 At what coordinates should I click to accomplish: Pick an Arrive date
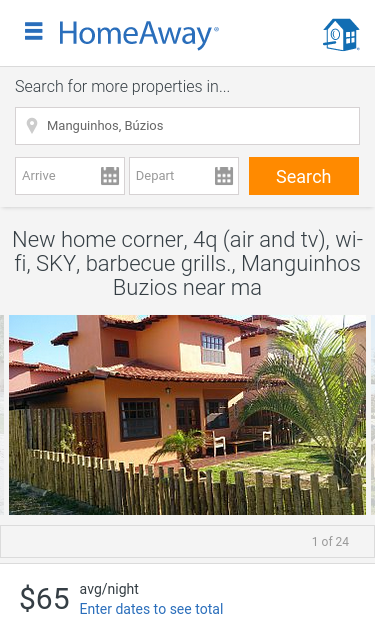[x=70, y=176]
